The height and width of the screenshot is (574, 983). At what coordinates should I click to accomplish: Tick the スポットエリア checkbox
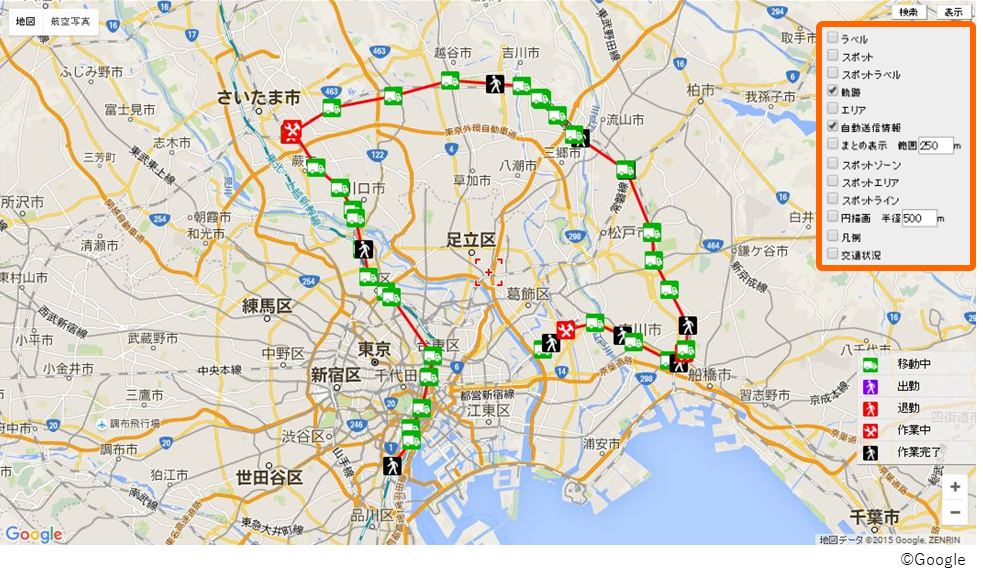(833, 182)
